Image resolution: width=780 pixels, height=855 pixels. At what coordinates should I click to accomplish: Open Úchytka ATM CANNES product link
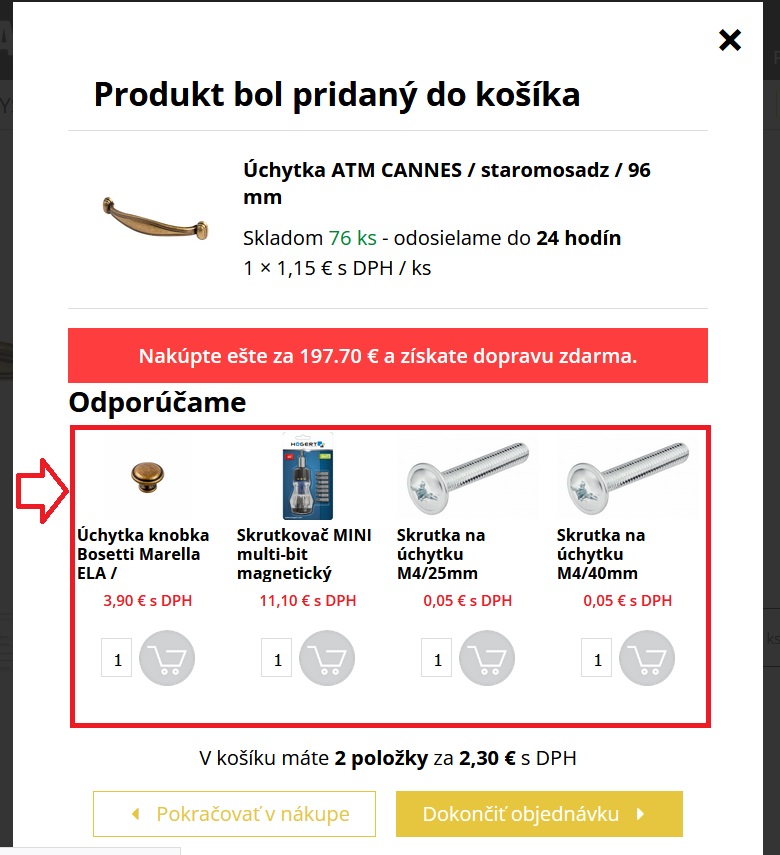pyautogui.click(x=446, y=183)
